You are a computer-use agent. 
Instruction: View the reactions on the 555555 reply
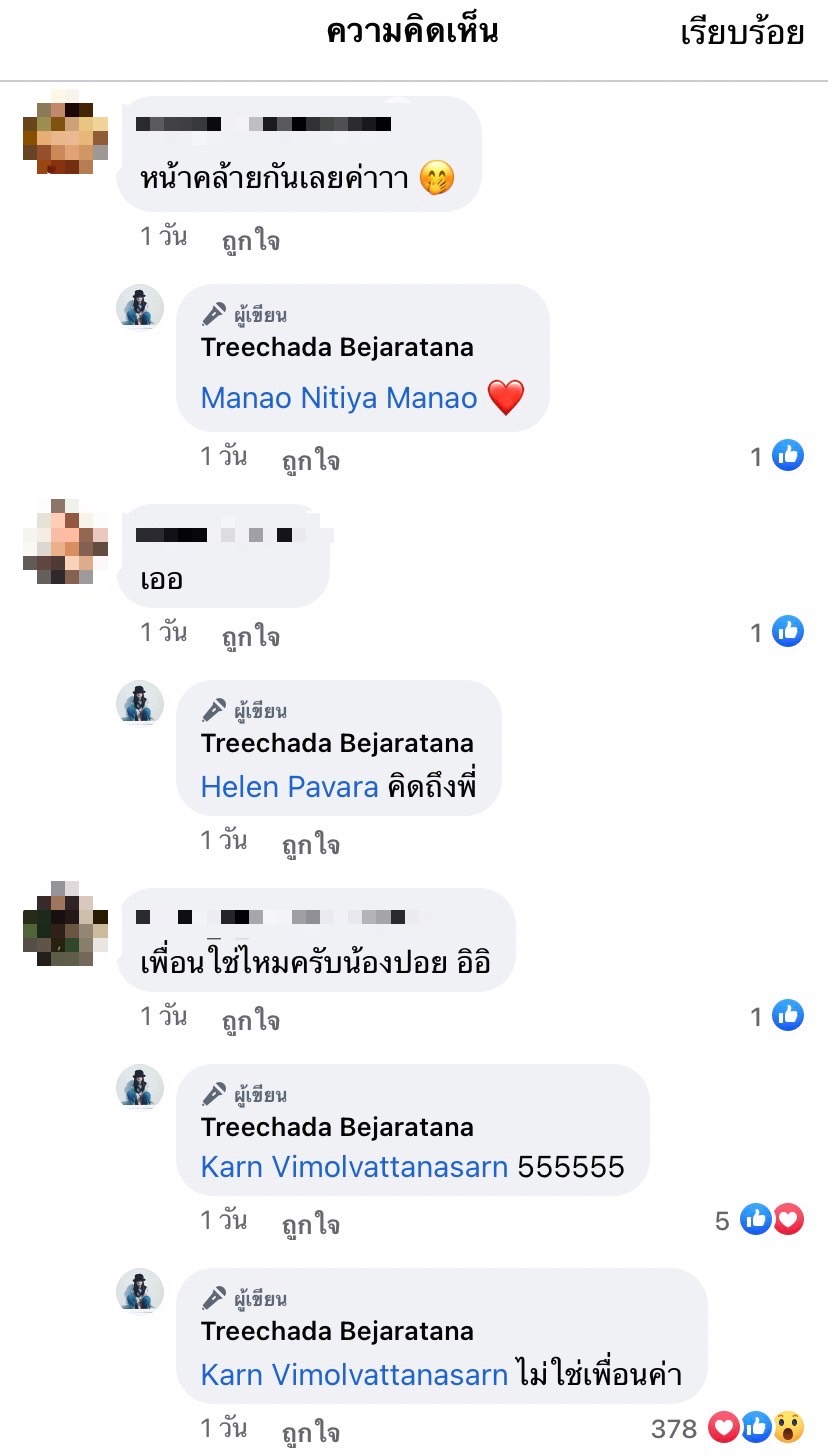pyautogui.click(x=771, y=1220)
